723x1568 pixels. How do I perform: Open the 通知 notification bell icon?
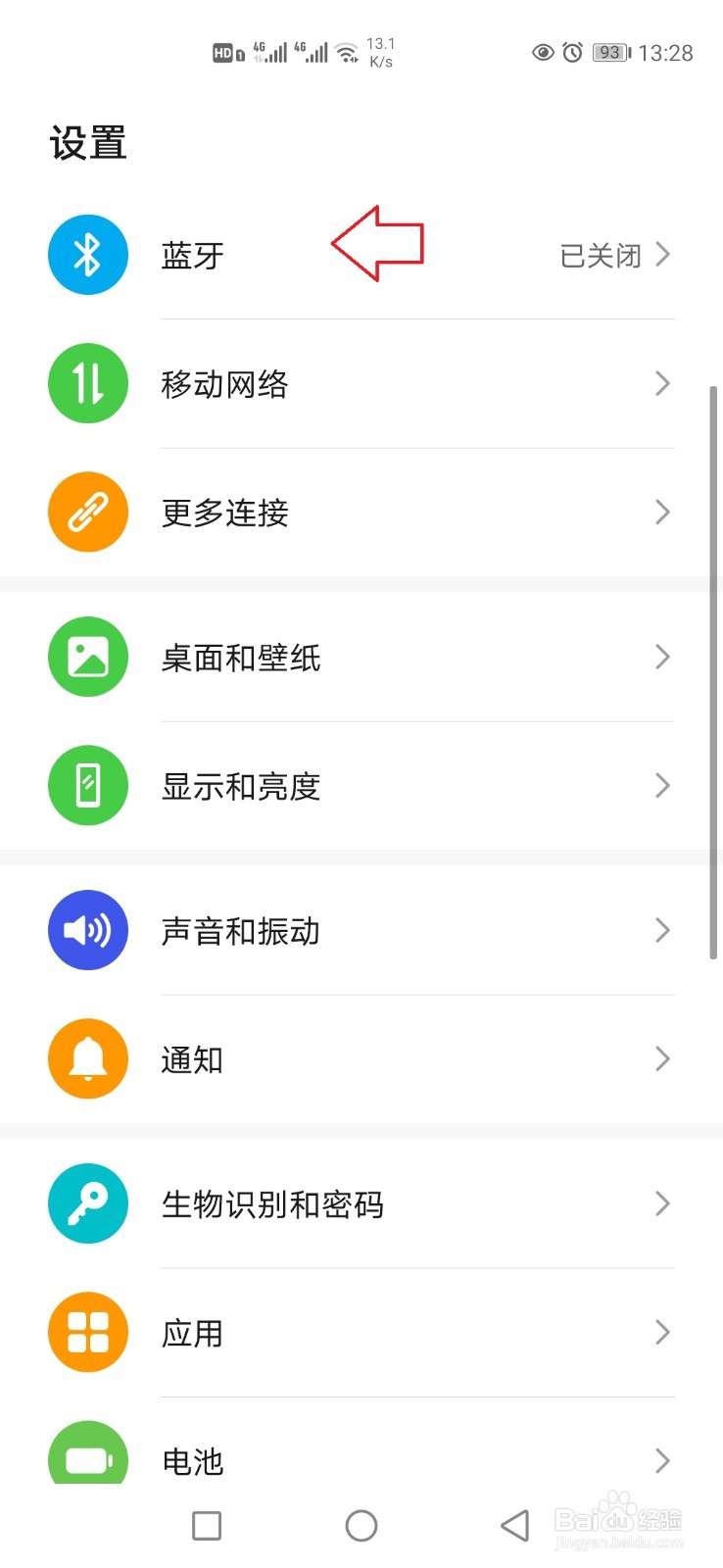87,1058
